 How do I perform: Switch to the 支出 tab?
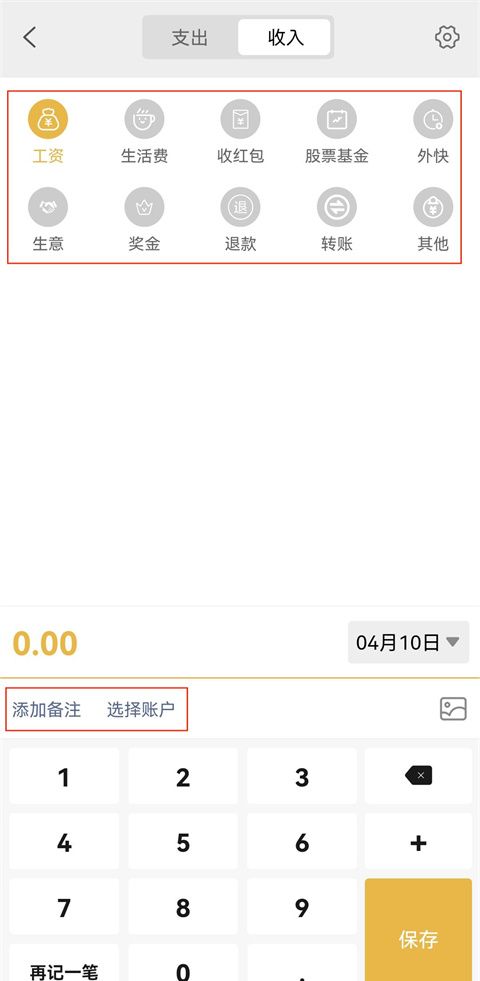pyautogui.click(x=190, y=38)
